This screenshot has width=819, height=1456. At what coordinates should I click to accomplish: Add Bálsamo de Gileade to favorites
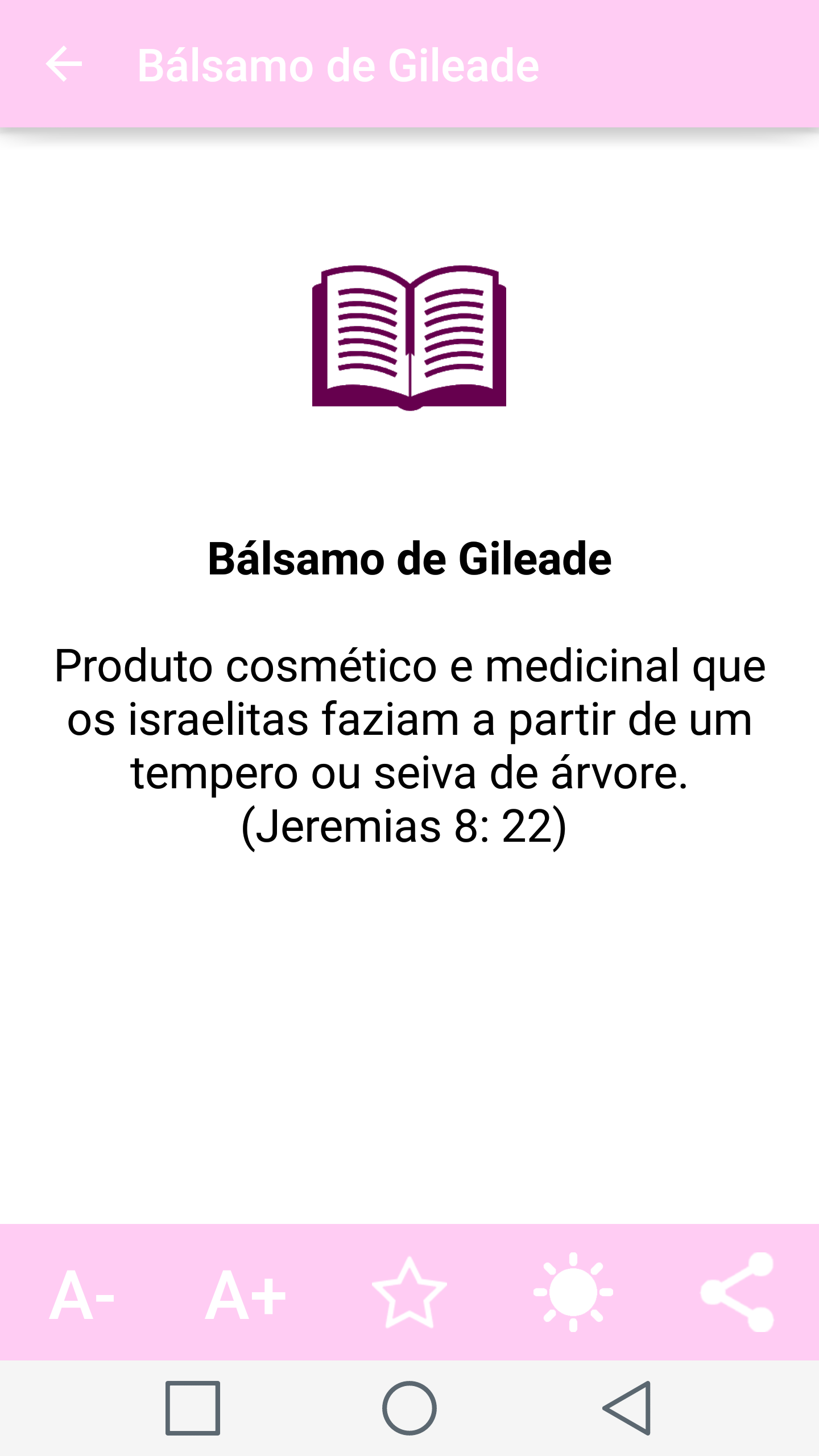[x=409, y=1293]
